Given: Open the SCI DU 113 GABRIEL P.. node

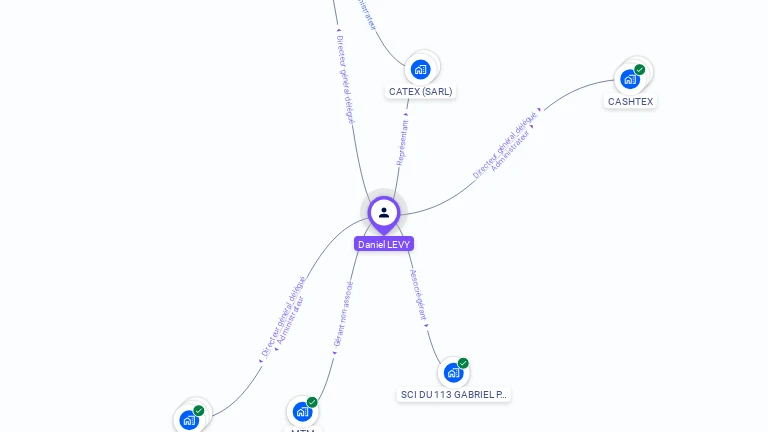Looking at the screenshot, I should point(454,372).
